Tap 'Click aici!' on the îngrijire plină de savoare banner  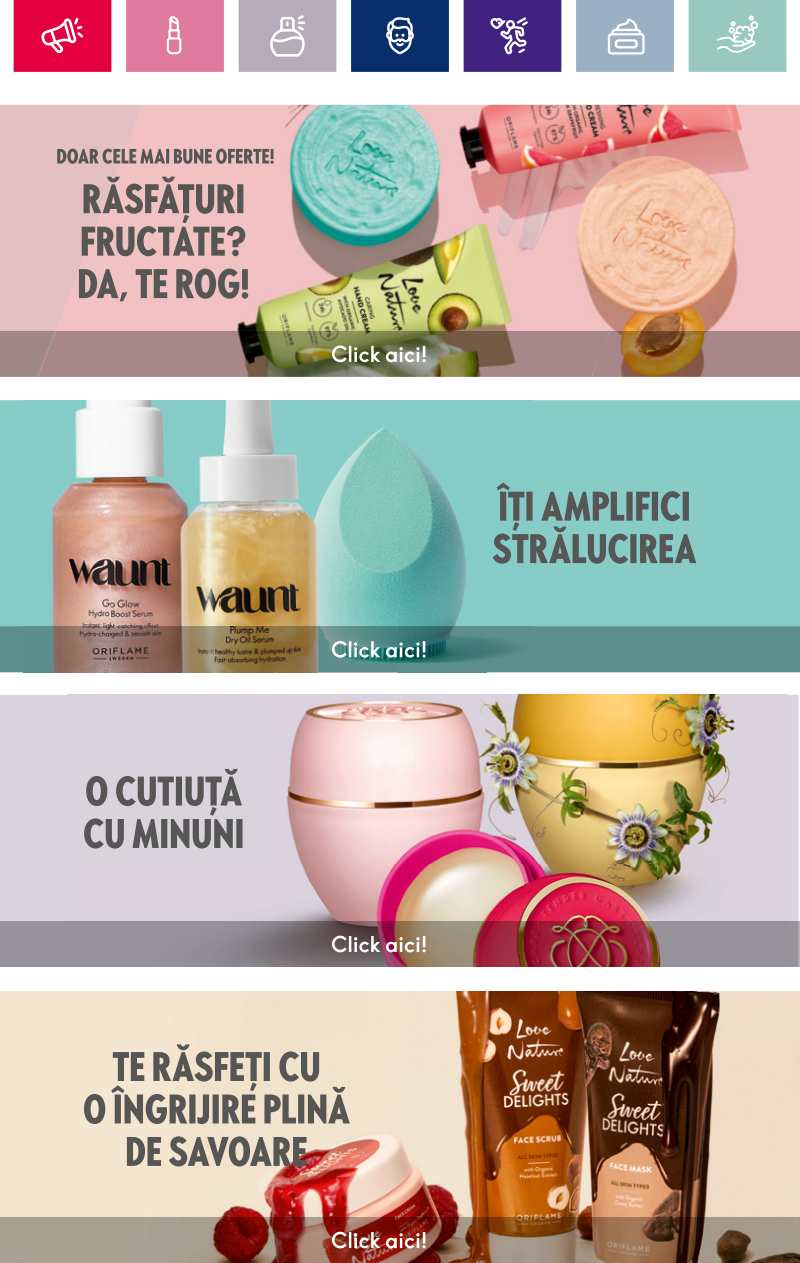click(379, 1240)
